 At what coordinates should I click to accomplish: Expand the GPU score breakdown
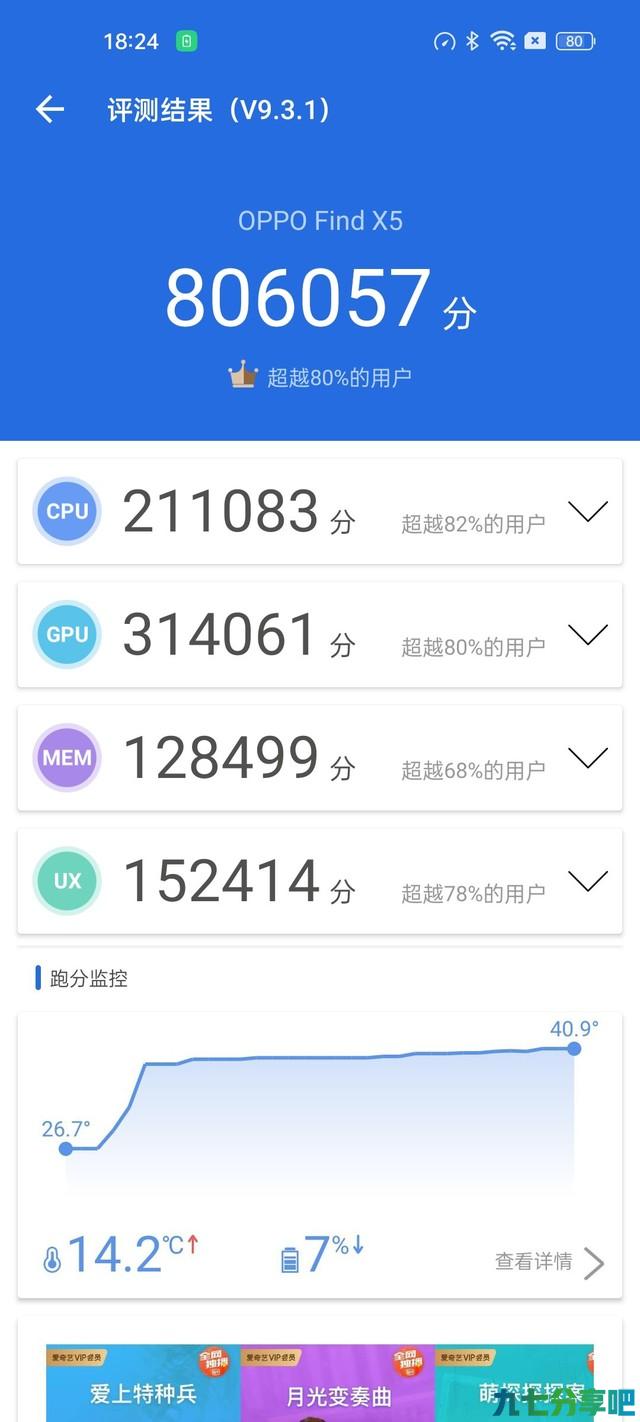pyautogui.click(x=587, y=635)
